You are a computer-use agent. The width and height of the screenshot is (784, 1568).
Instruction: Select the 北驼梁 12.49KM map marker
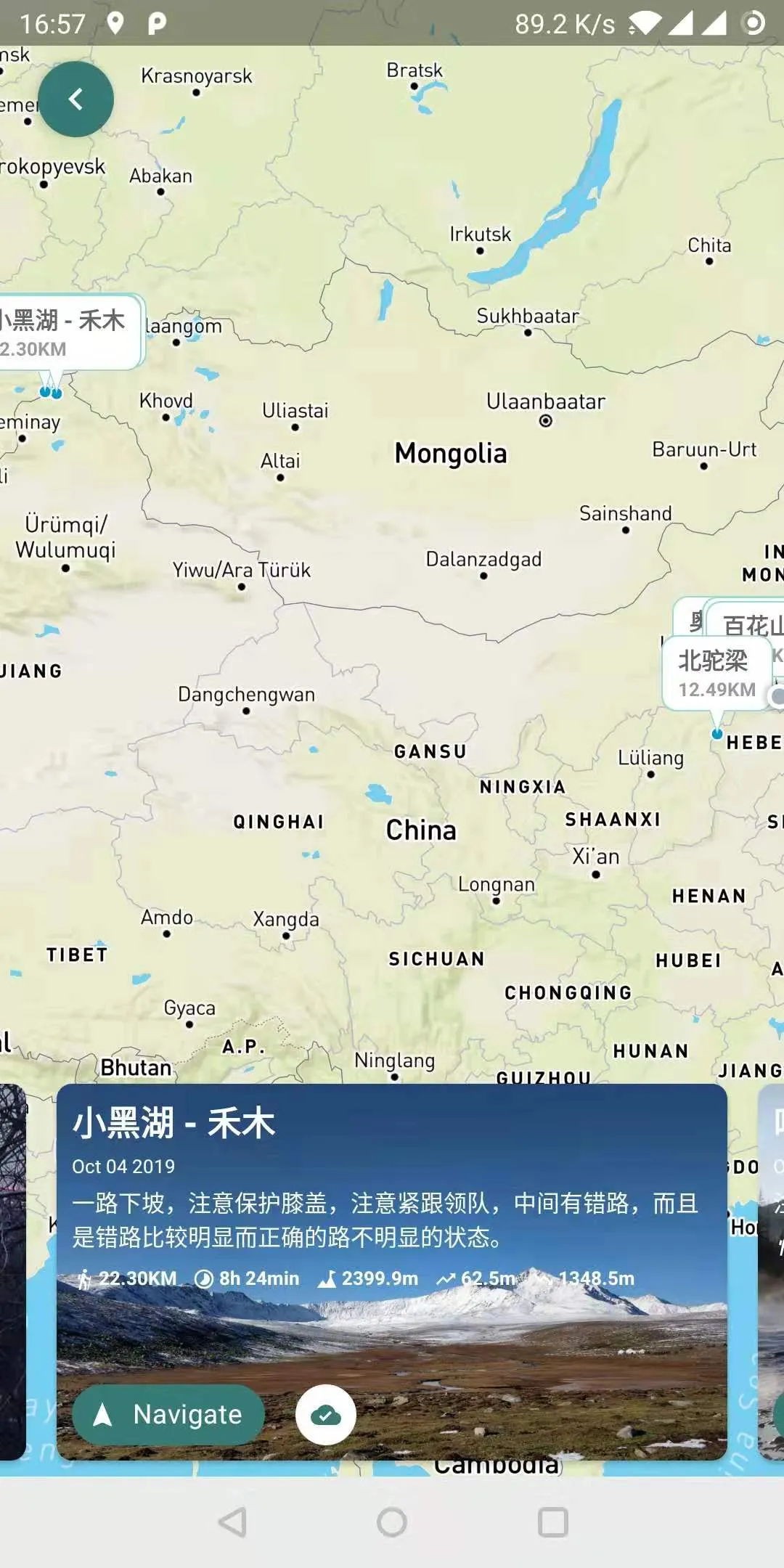click(x=716, y=673)
